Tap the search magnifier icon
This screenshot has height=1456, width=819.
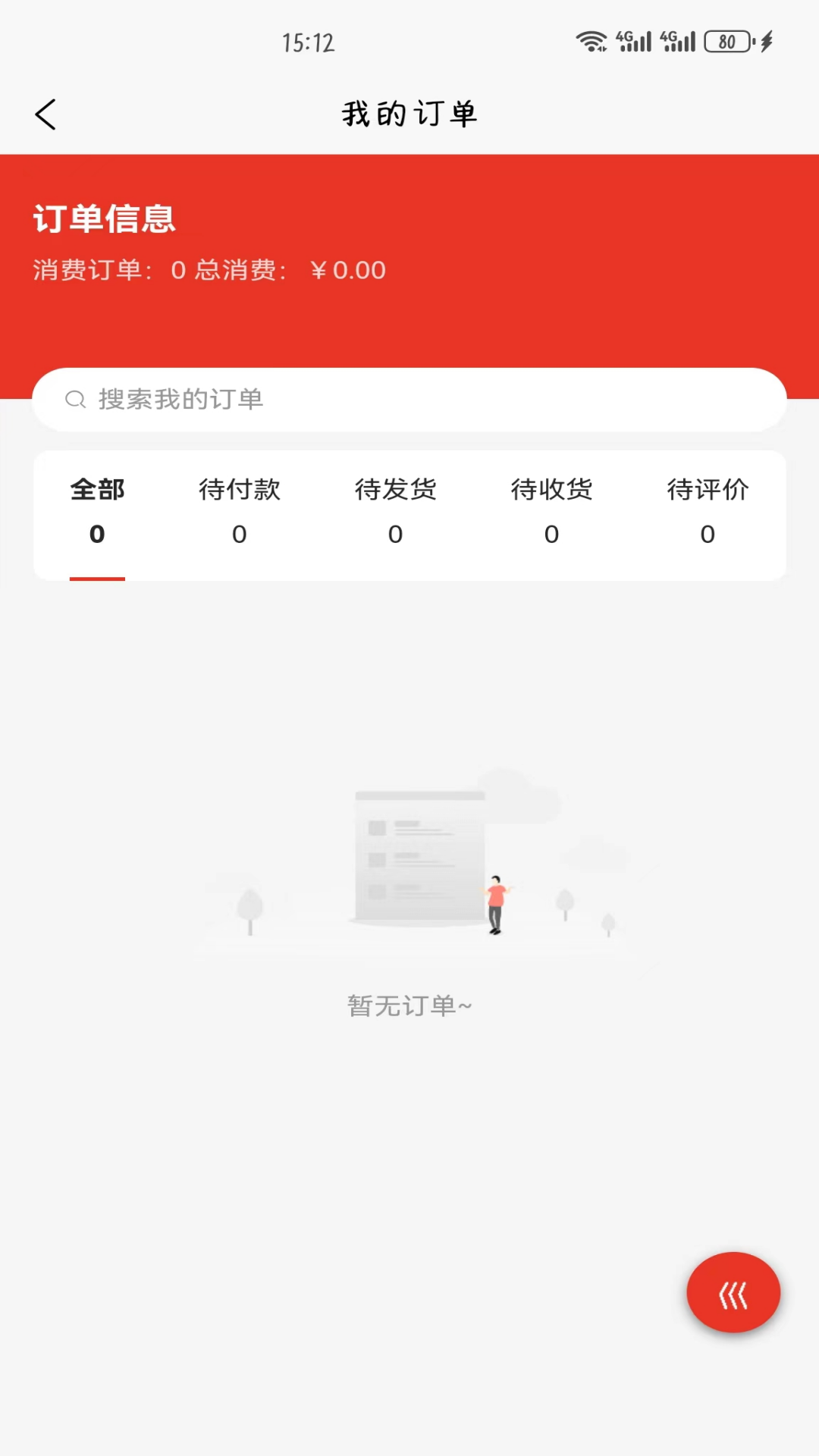pyautogui.click(x=75, y=399)
